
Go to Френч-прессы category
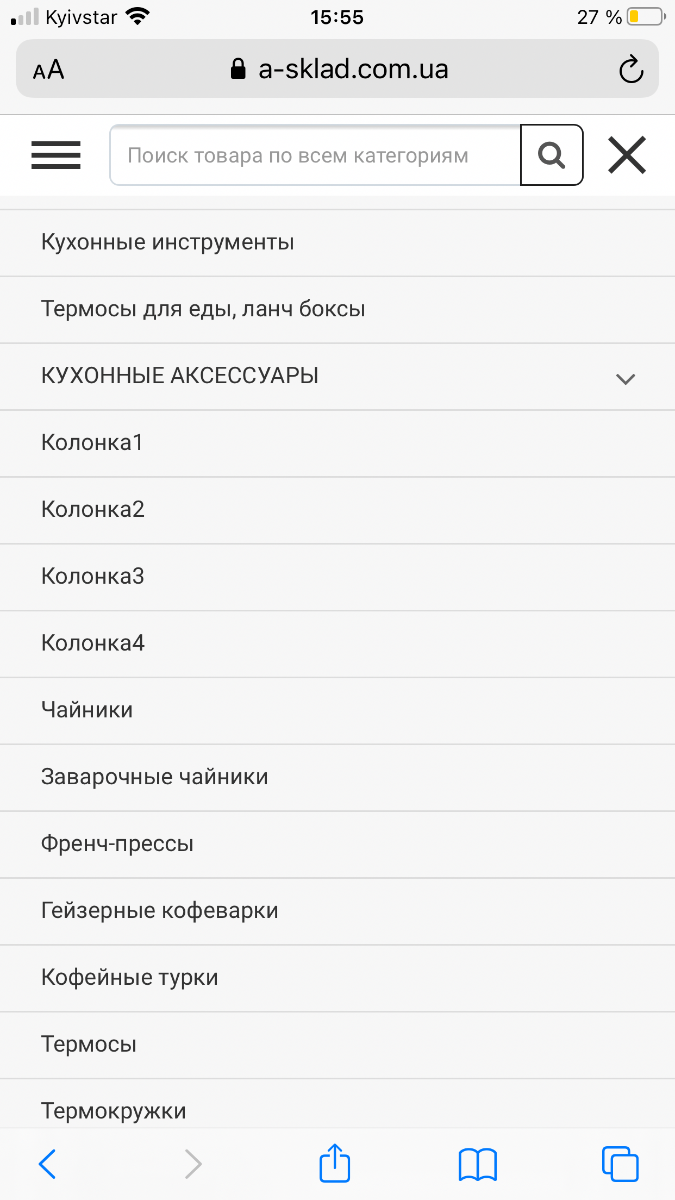(x=337, y=845)
